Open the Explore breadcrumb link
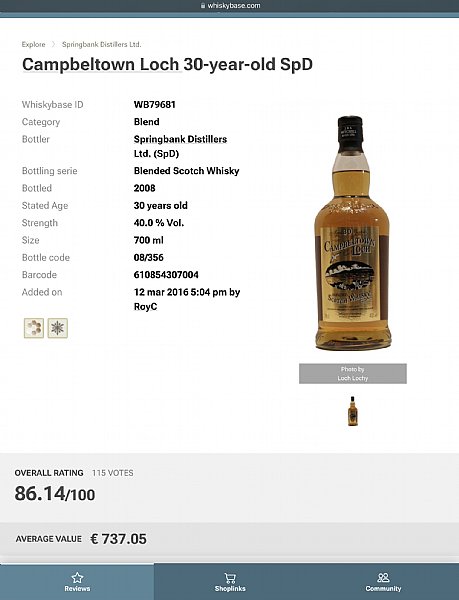 click(33, 44)
